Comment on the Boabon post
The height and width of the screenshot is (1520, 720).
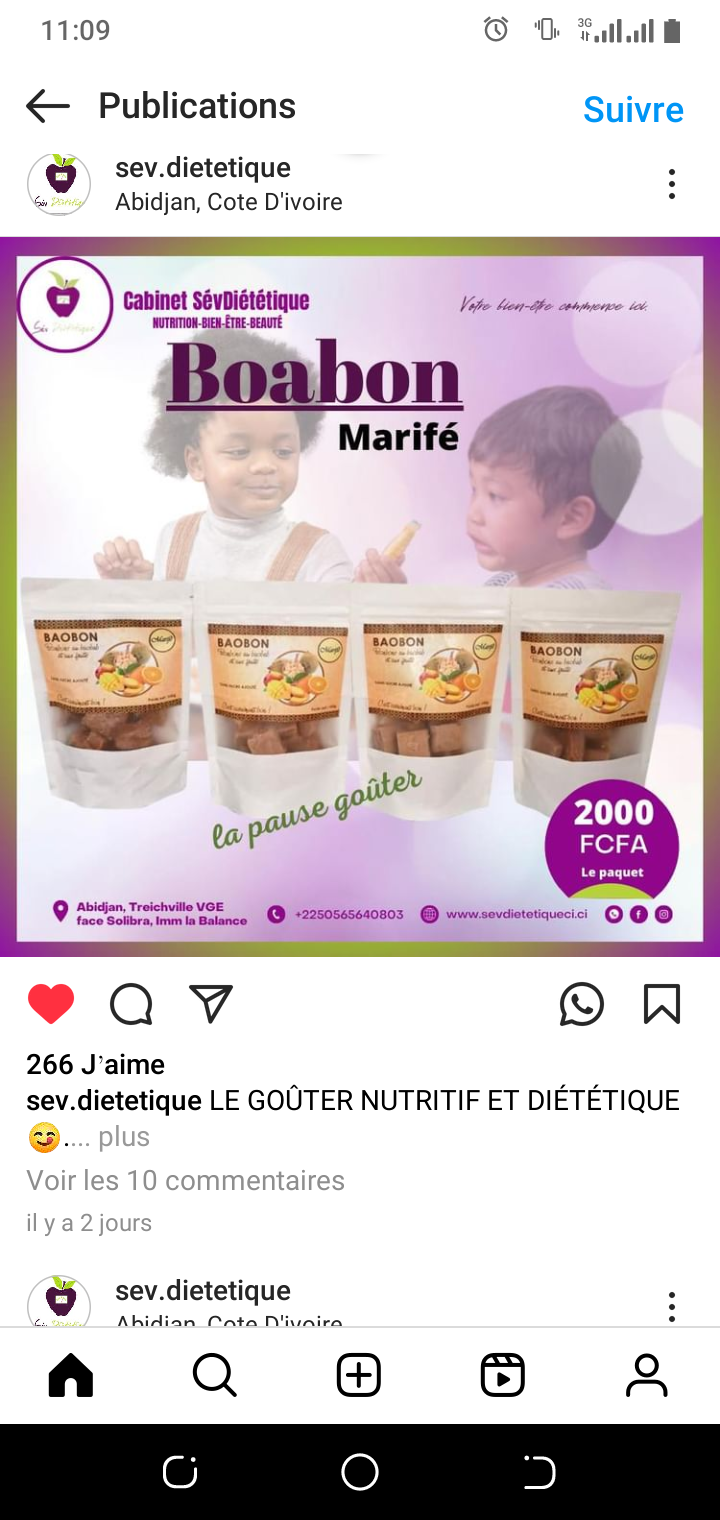[x=131, y=1004]
